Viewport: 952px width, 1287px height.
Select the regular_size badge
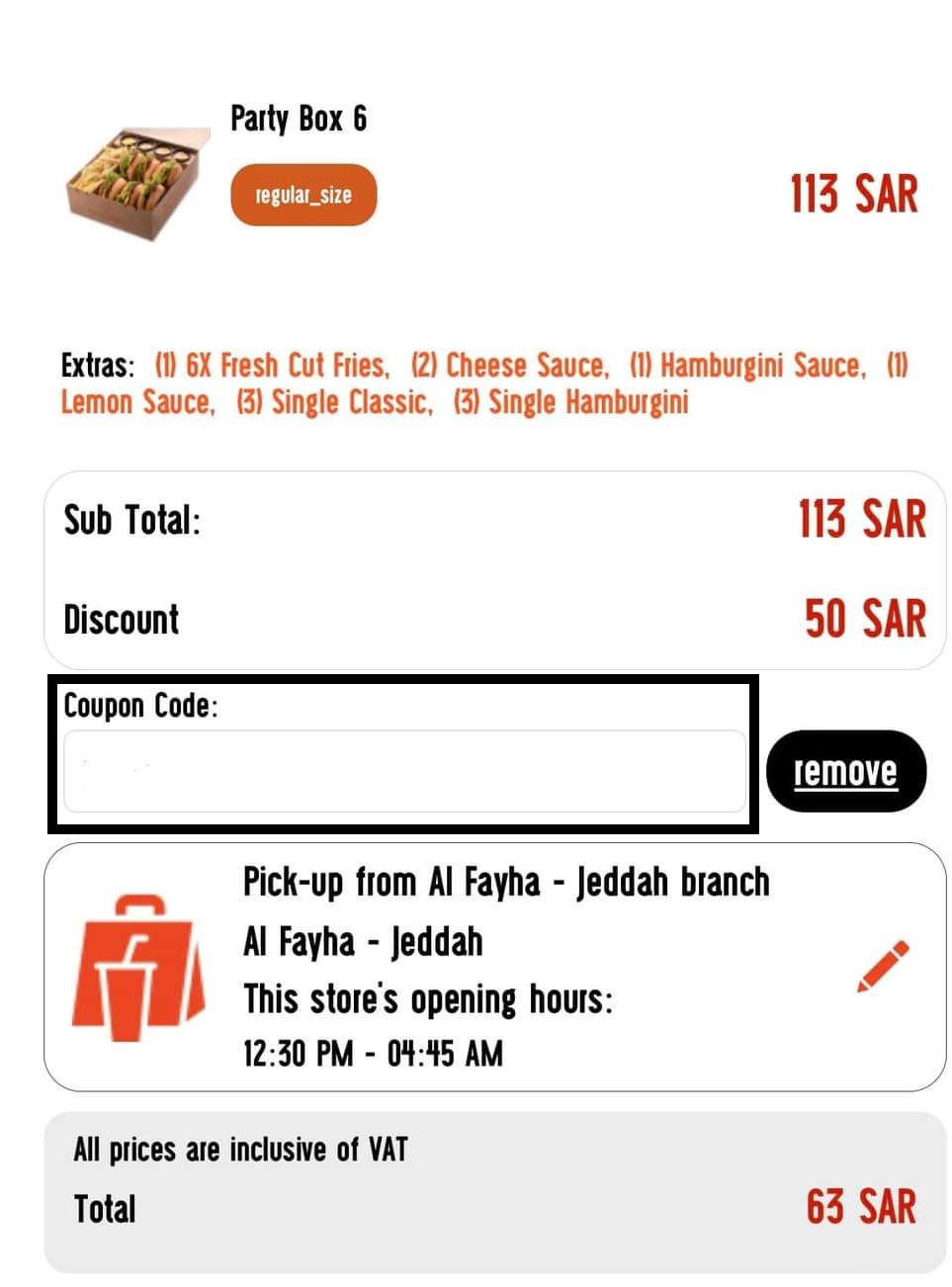click(303, 195)
